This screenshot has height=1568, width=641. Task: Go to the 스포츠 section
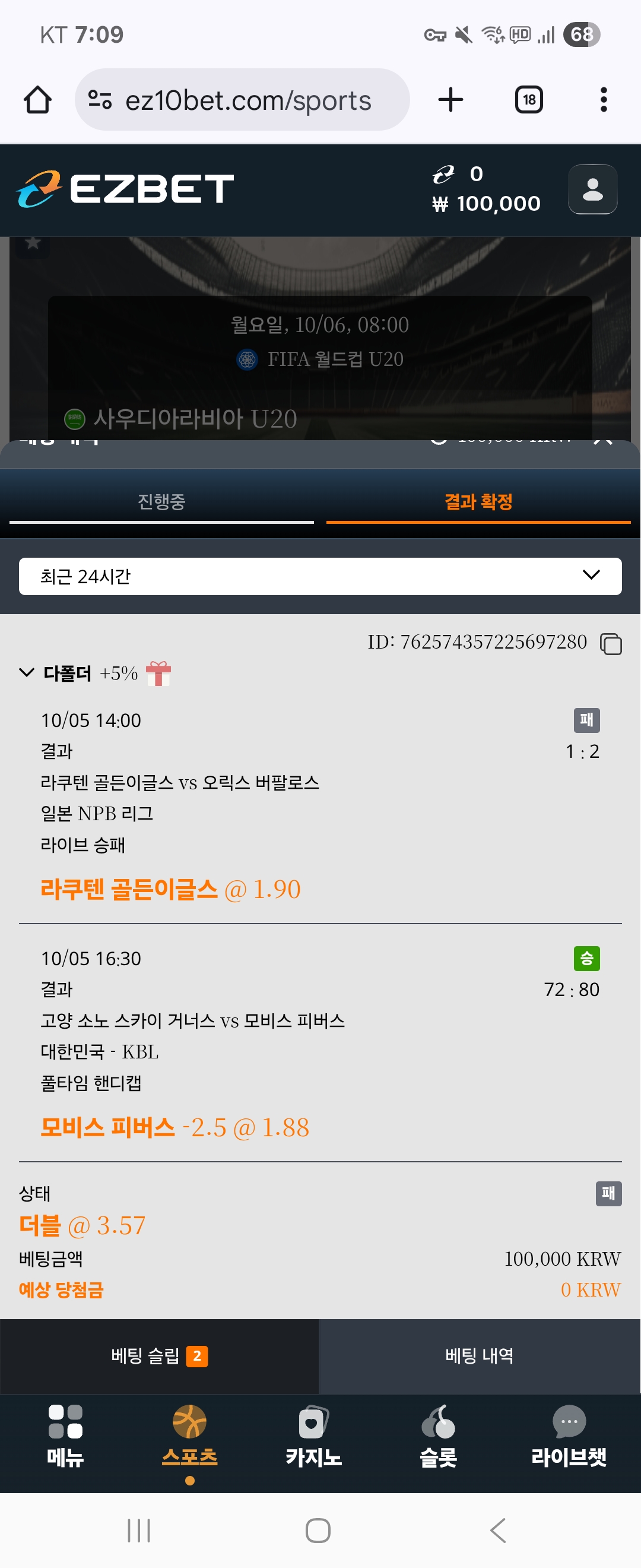click(190, 1434)
